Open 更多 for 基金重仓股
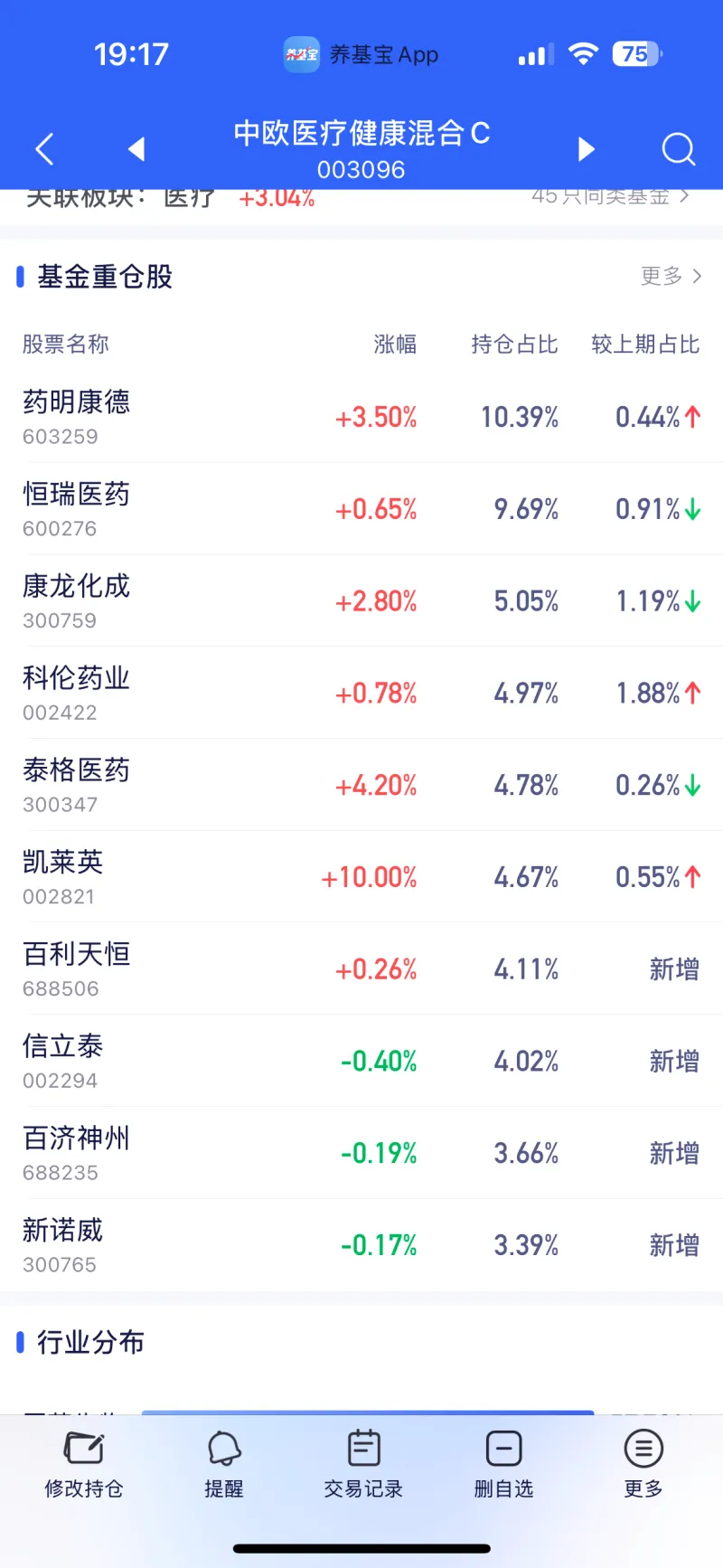 tap(671, 276)
